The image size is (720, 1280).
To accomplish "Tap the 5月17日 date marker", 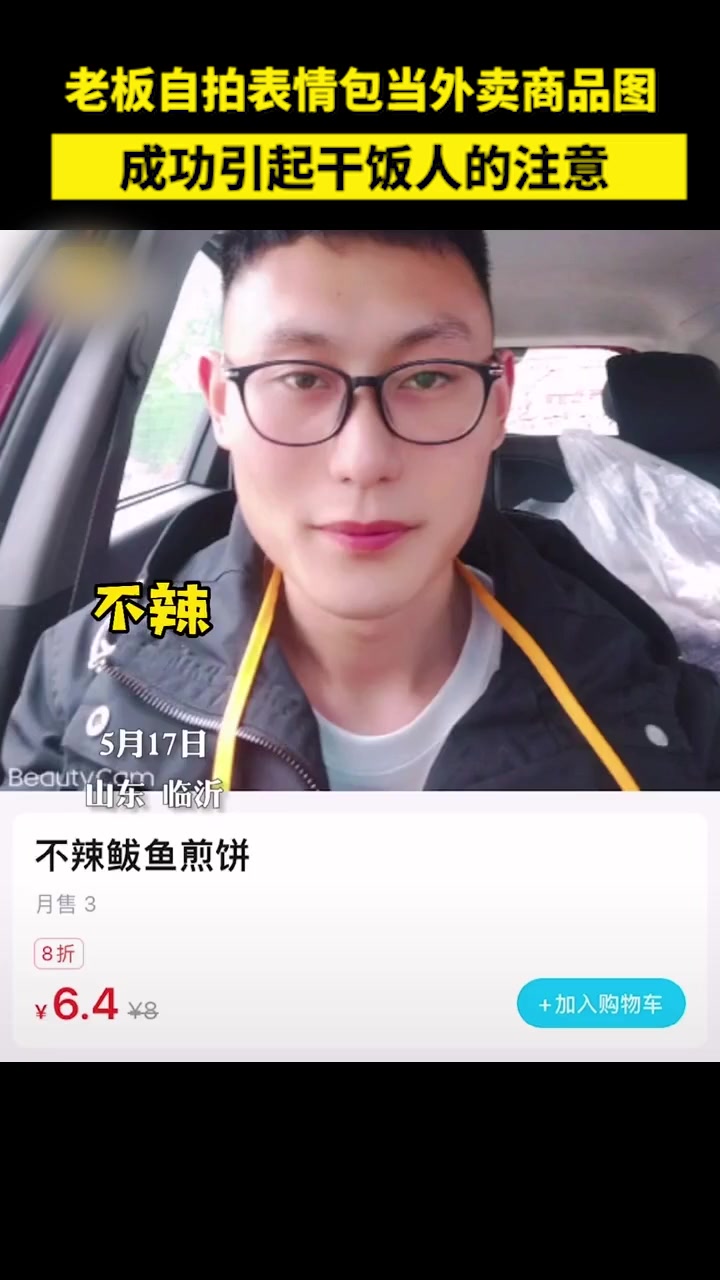I will 153,743.
